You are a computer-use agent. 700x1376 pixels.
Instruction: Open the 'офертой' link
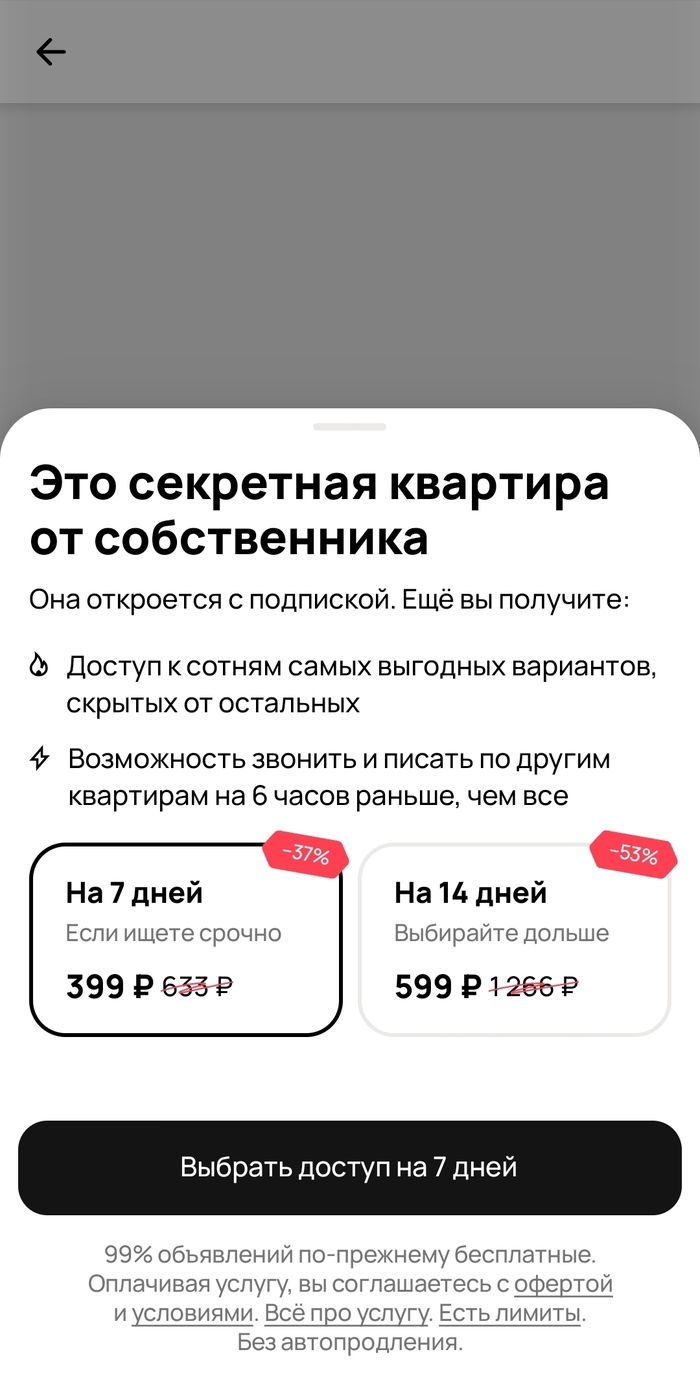(563, 1284)
